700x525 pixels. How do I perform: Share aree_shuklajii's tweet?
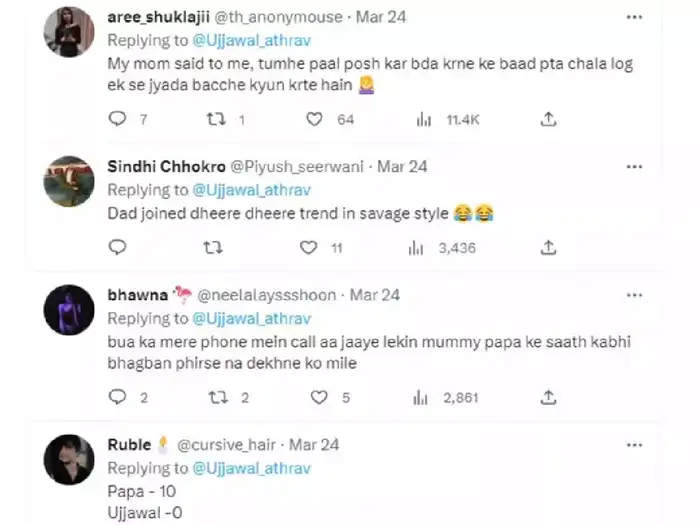pyautogui.click(x=548, y=120)
